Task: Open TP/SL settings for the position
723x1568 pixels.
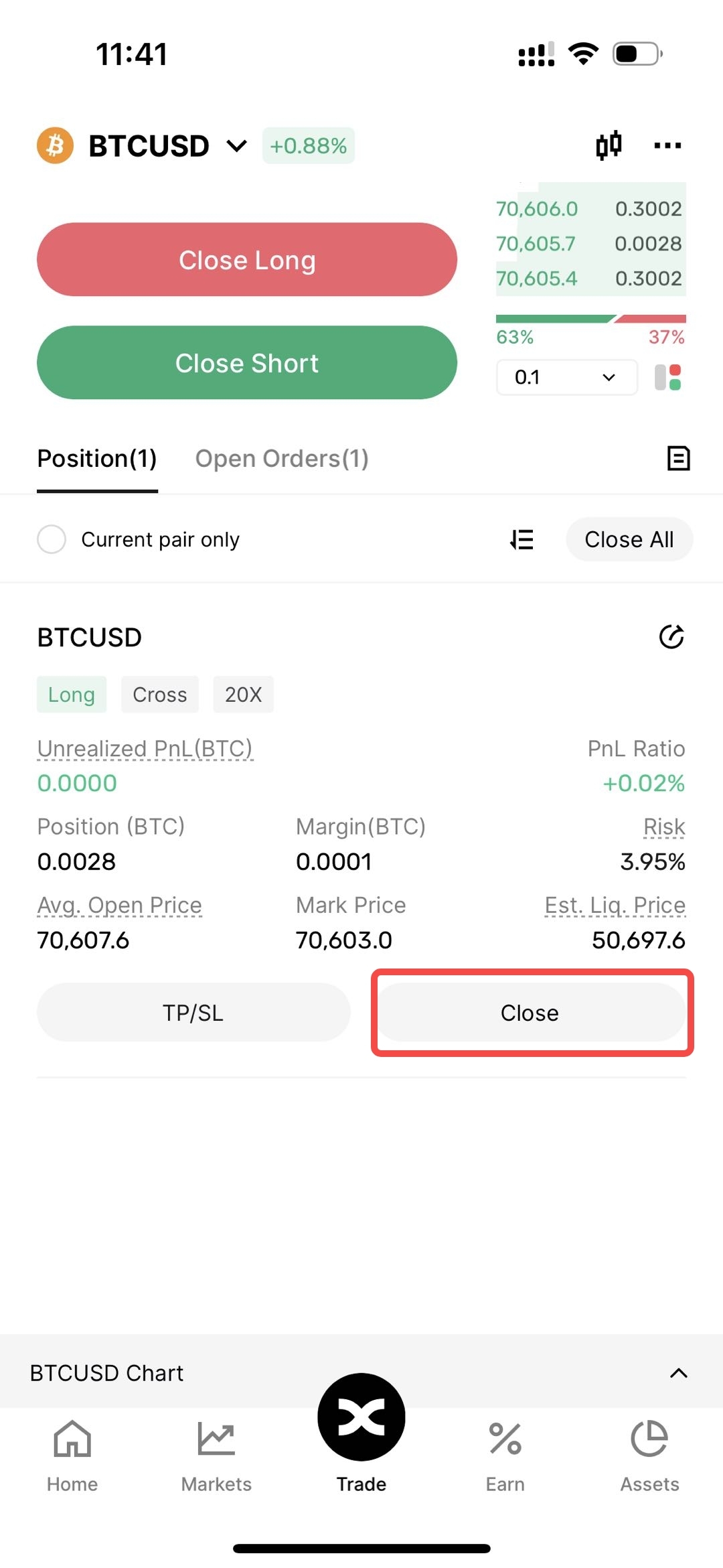Action: (x=193, y=1012)
